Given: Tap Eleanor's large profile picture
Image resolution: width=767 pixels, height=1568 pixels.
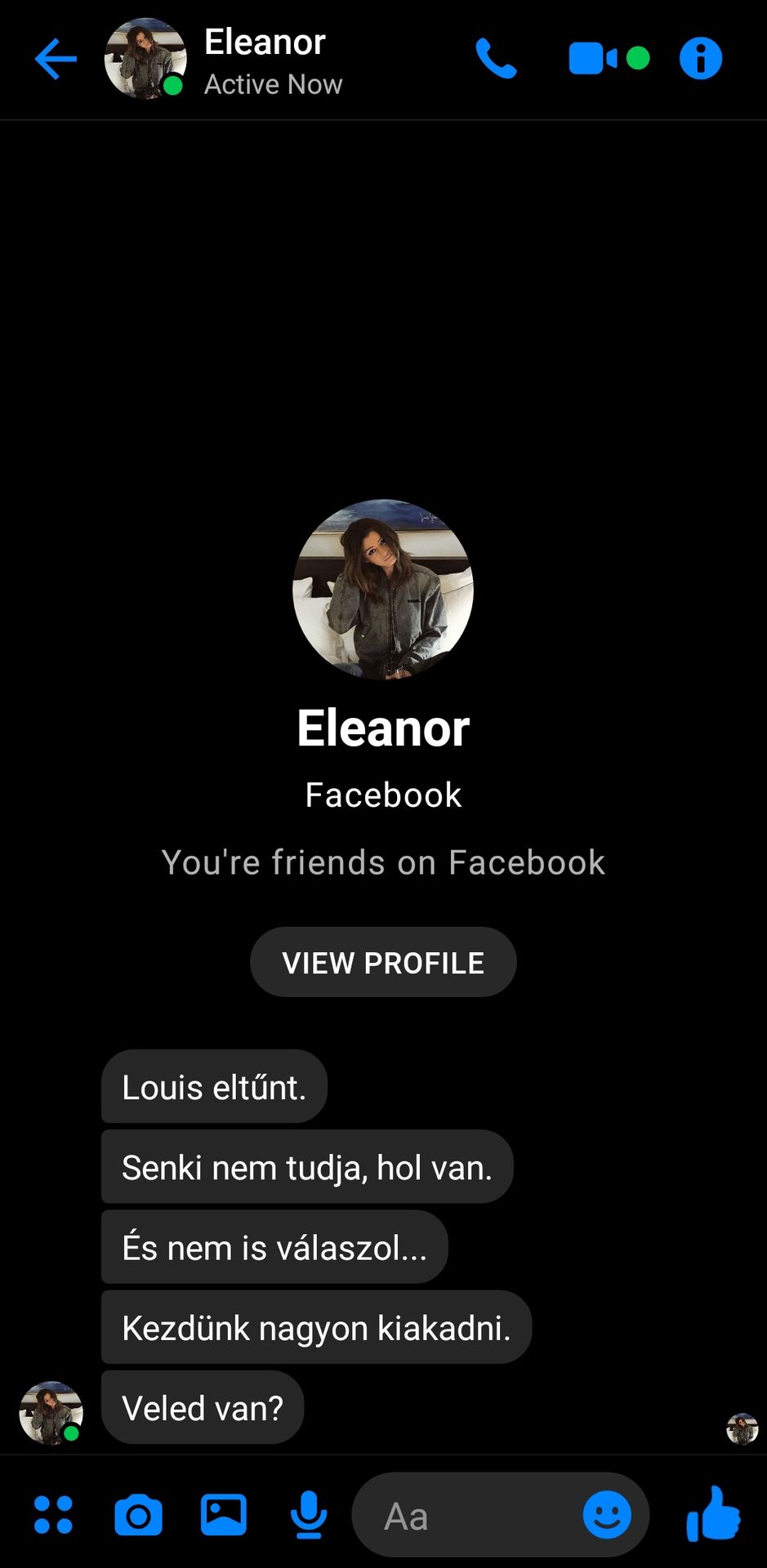Looking at the screenshot, I should [383, 590].
